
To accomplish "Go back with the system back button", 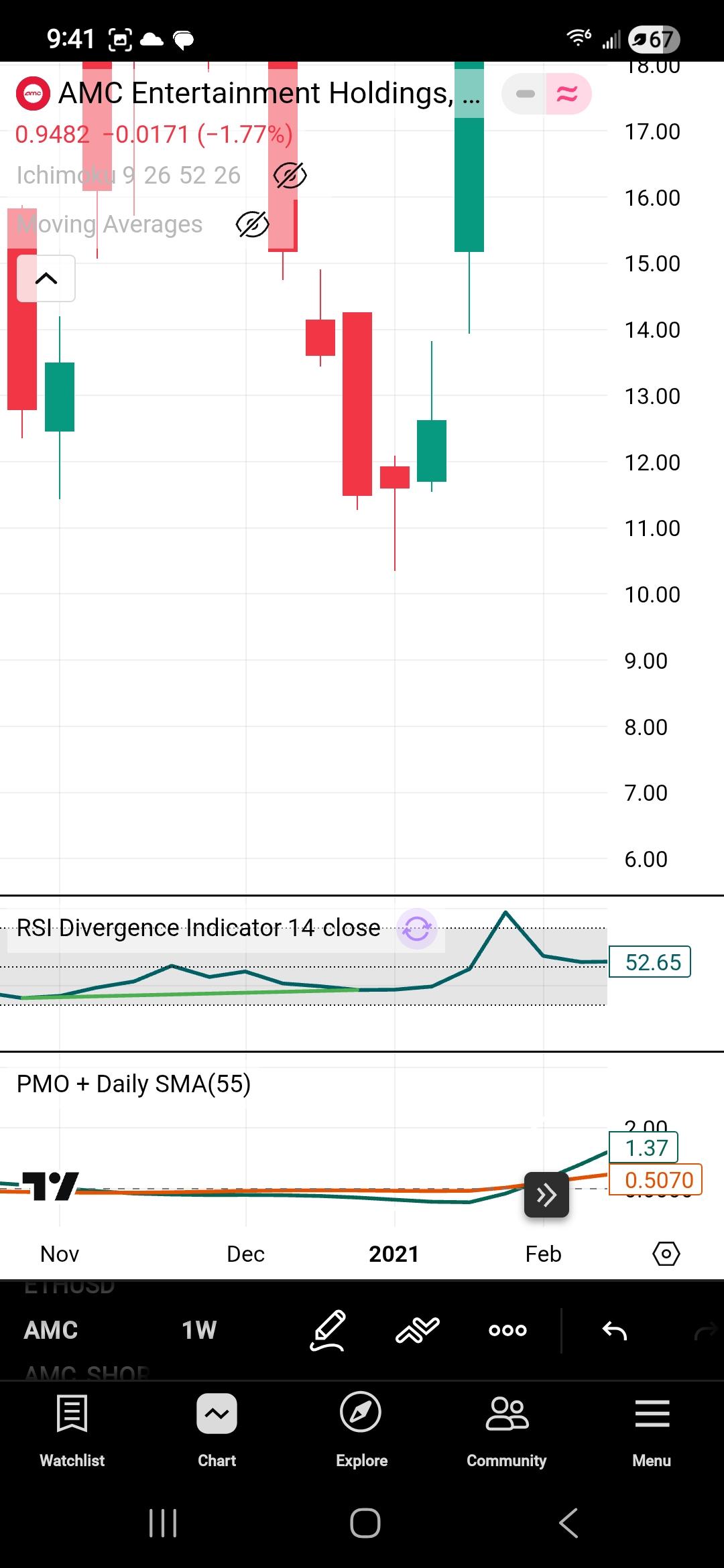I will (x=568, y=1523).
